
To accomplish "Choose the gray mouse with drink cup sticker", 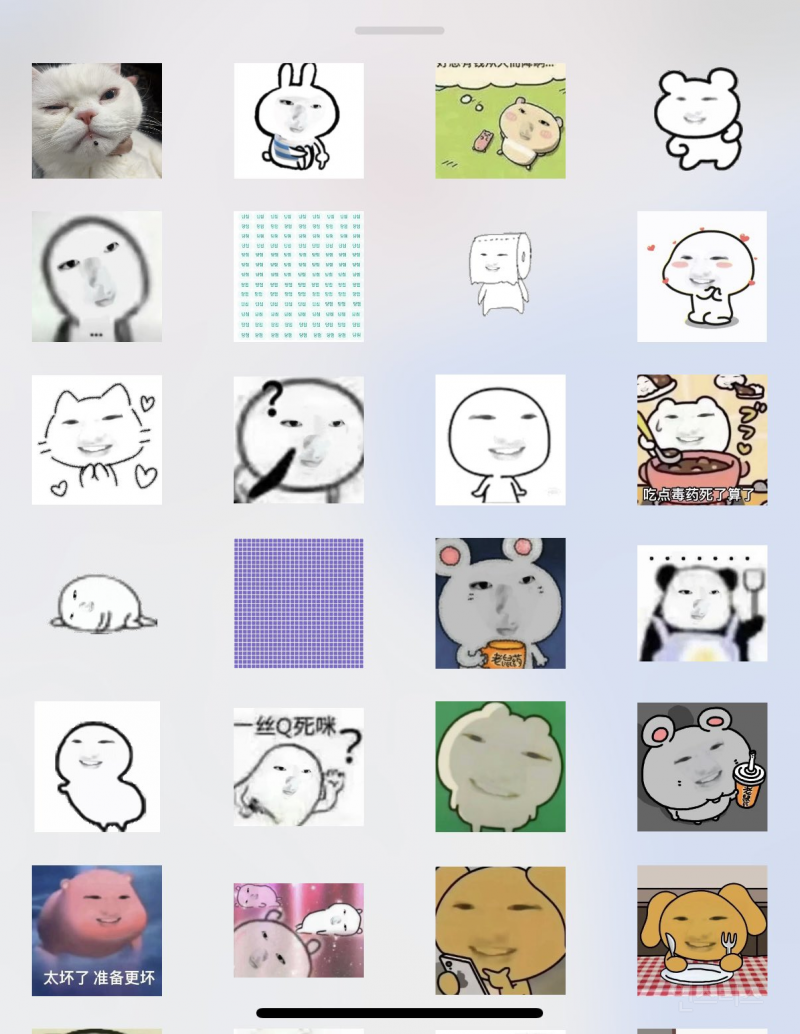I will point(702,767).
